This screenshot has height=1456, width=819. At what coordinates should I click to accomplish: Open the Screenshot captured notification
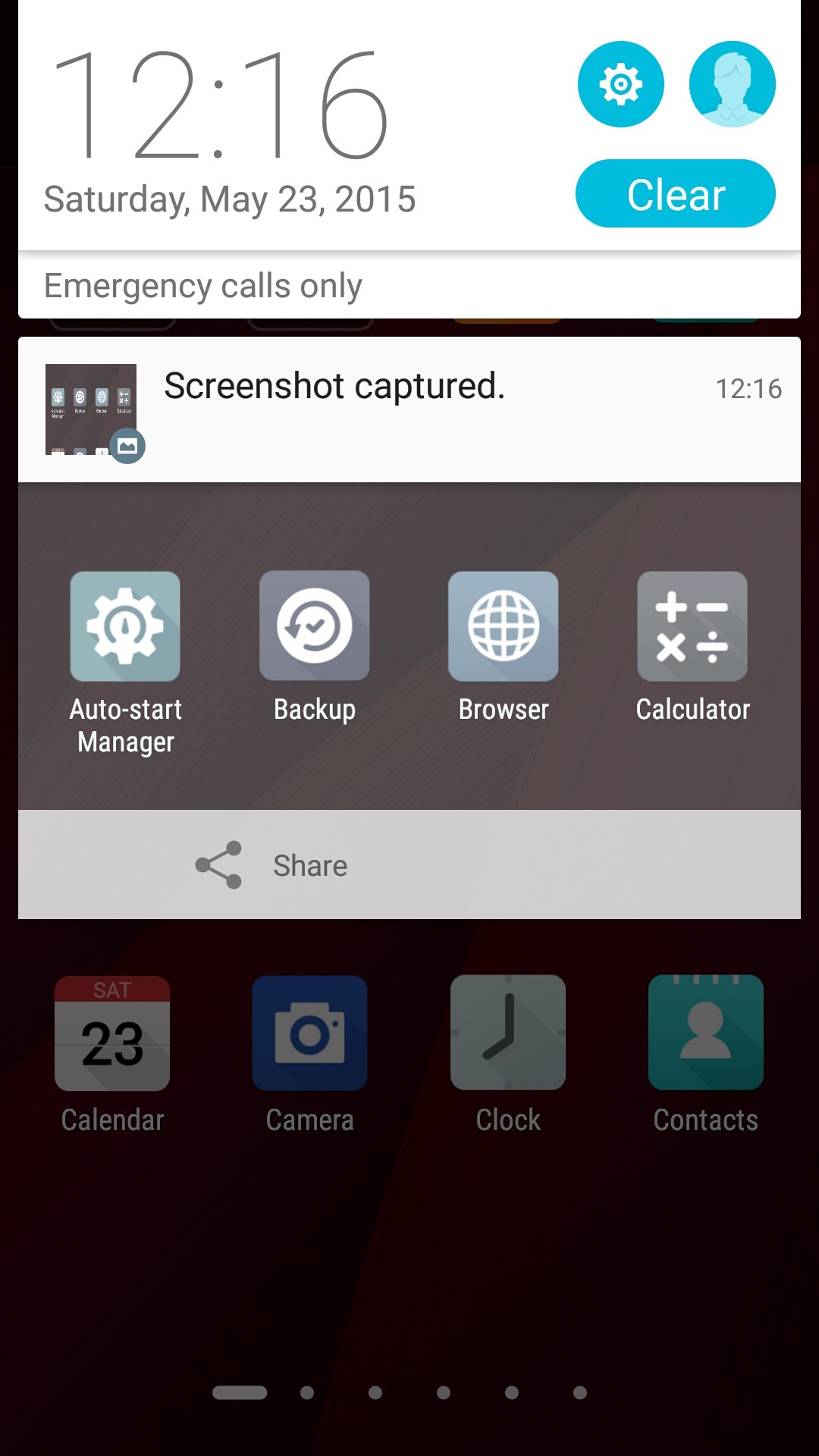pos(409,409)
